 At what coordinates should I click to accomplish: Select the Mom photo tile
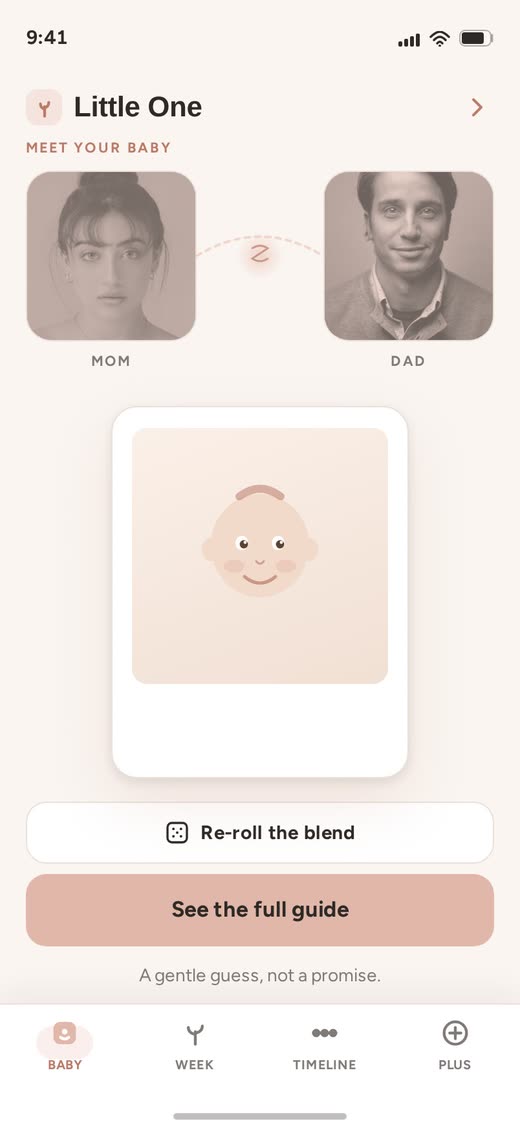(111, 256)
